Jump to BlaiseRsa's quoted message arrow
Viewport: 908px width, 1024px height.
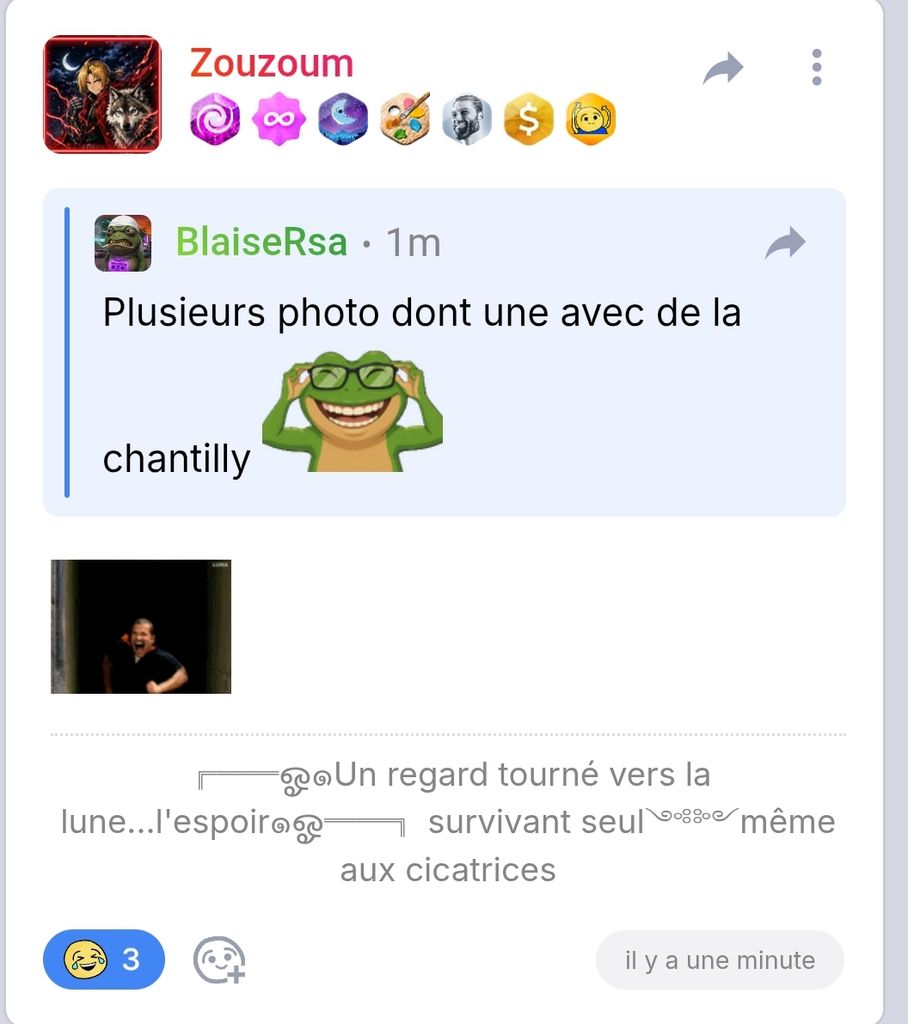785,243
